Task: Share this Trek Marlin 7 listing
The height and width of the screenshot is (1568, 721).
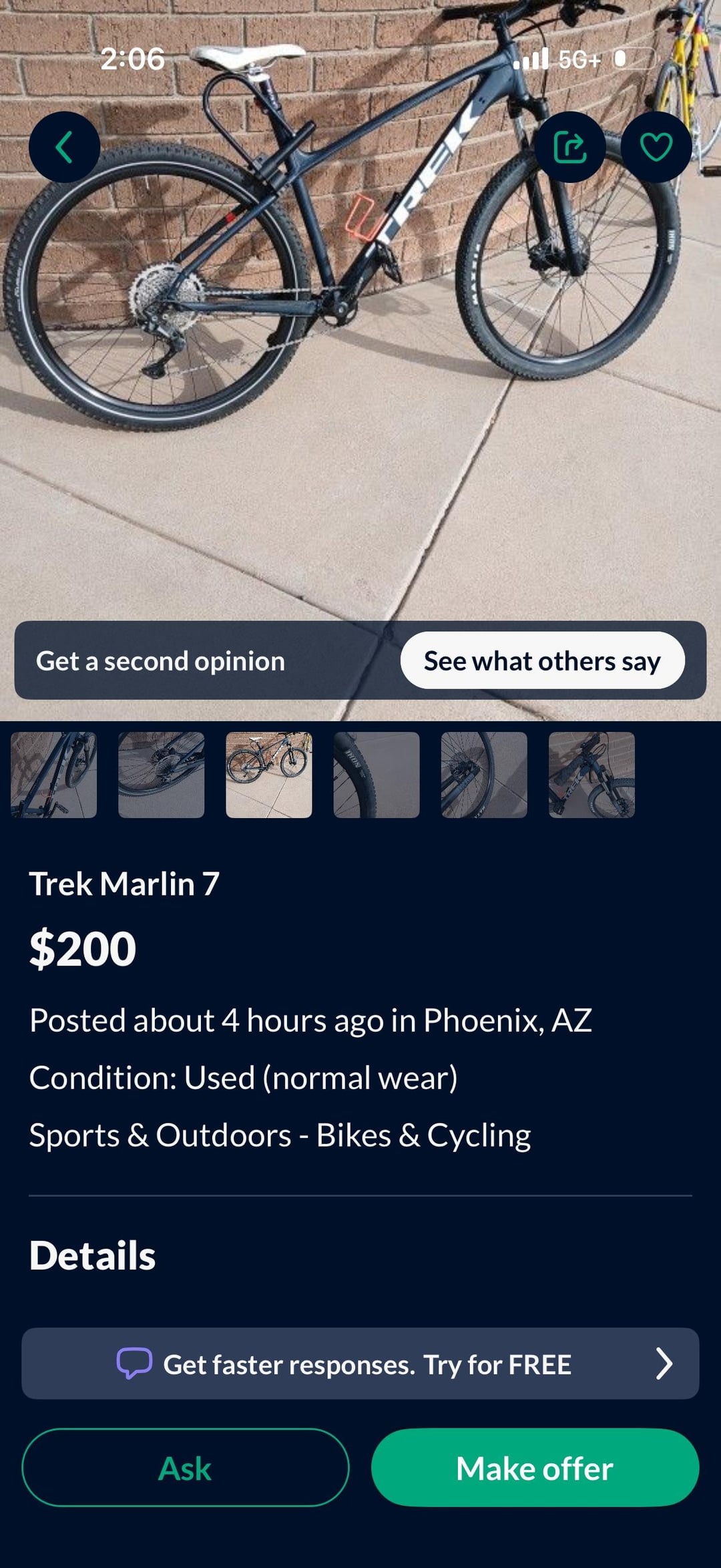Action: tap(569, 147)
